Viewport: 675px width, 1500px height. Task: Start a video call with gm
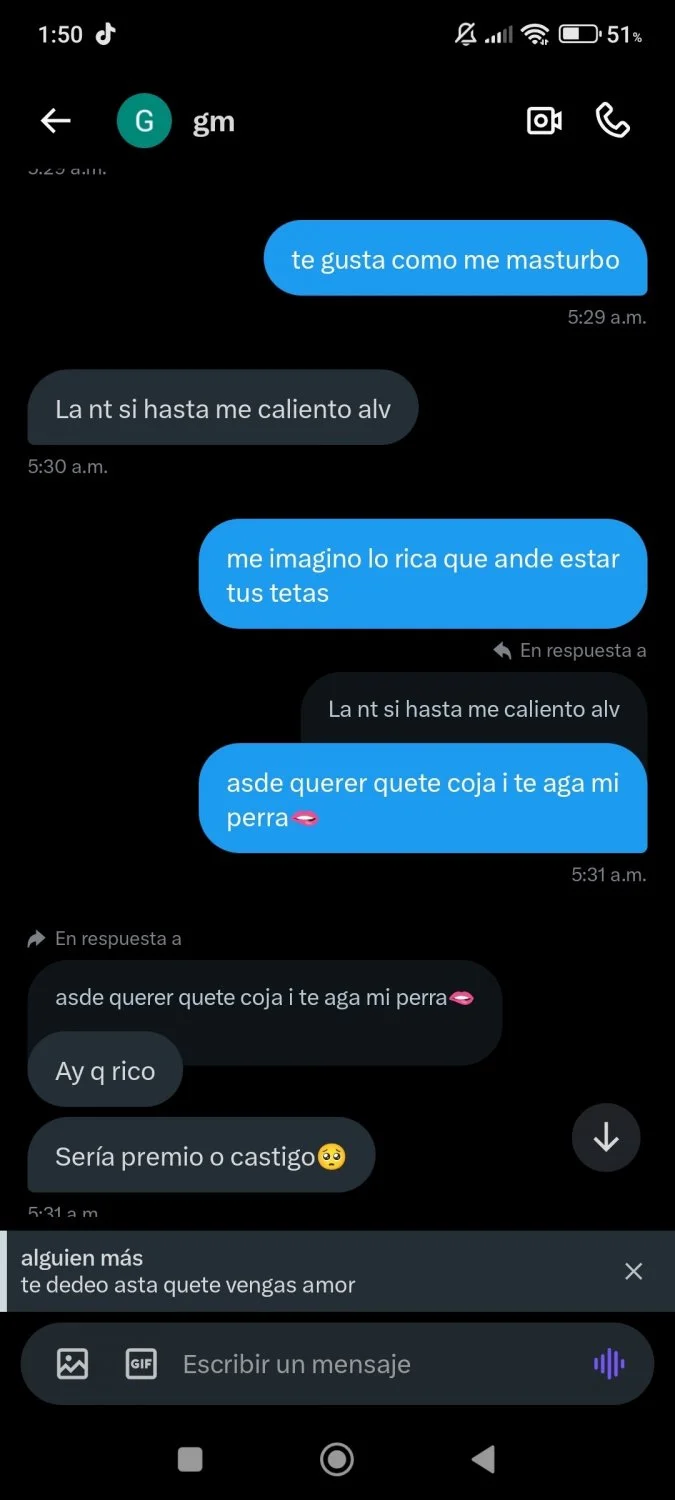[544, 121]
